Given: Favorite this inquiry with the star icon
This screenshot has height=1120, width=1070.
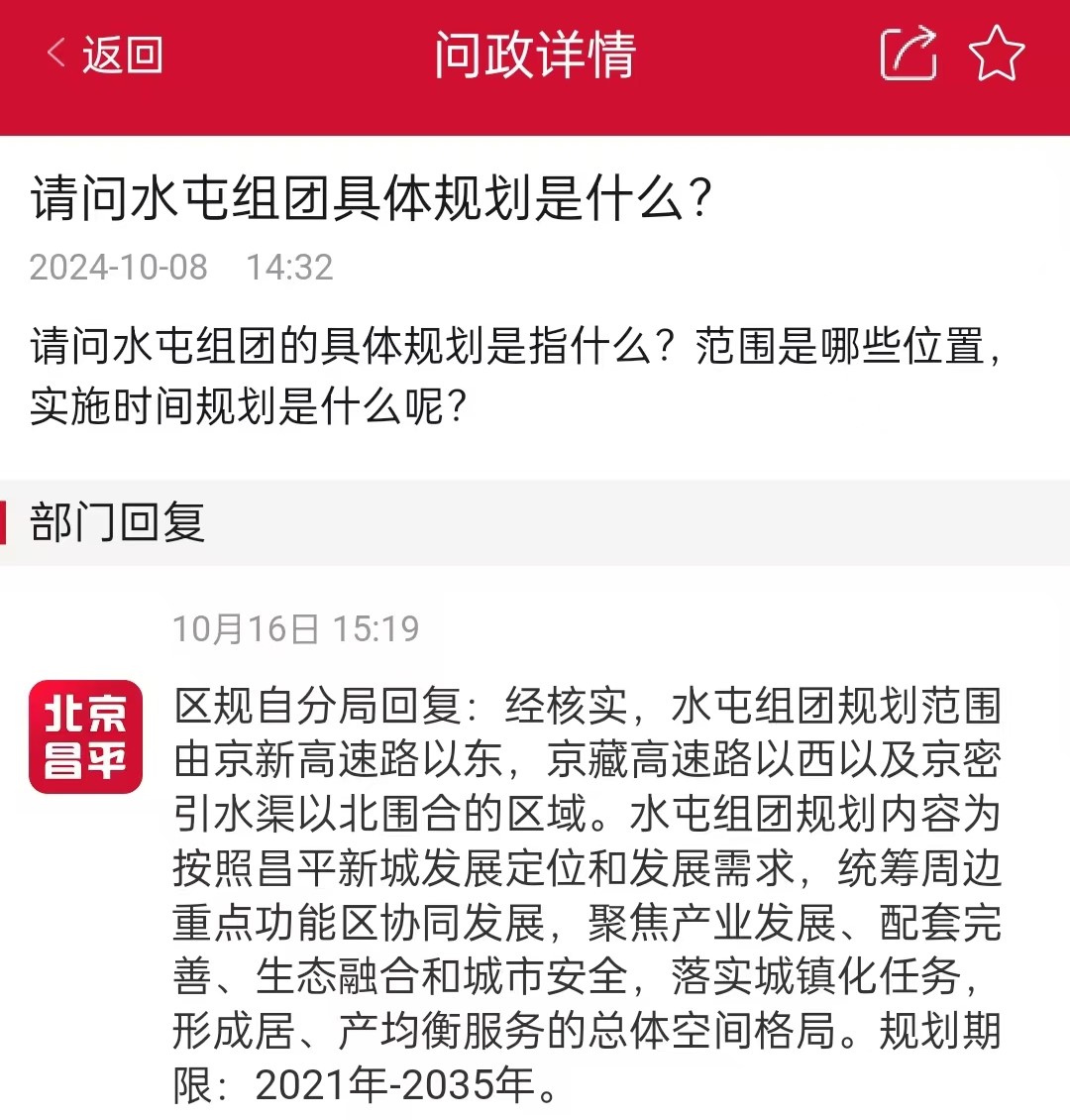Looking at the screenshot, I should (x=996, y=54).
